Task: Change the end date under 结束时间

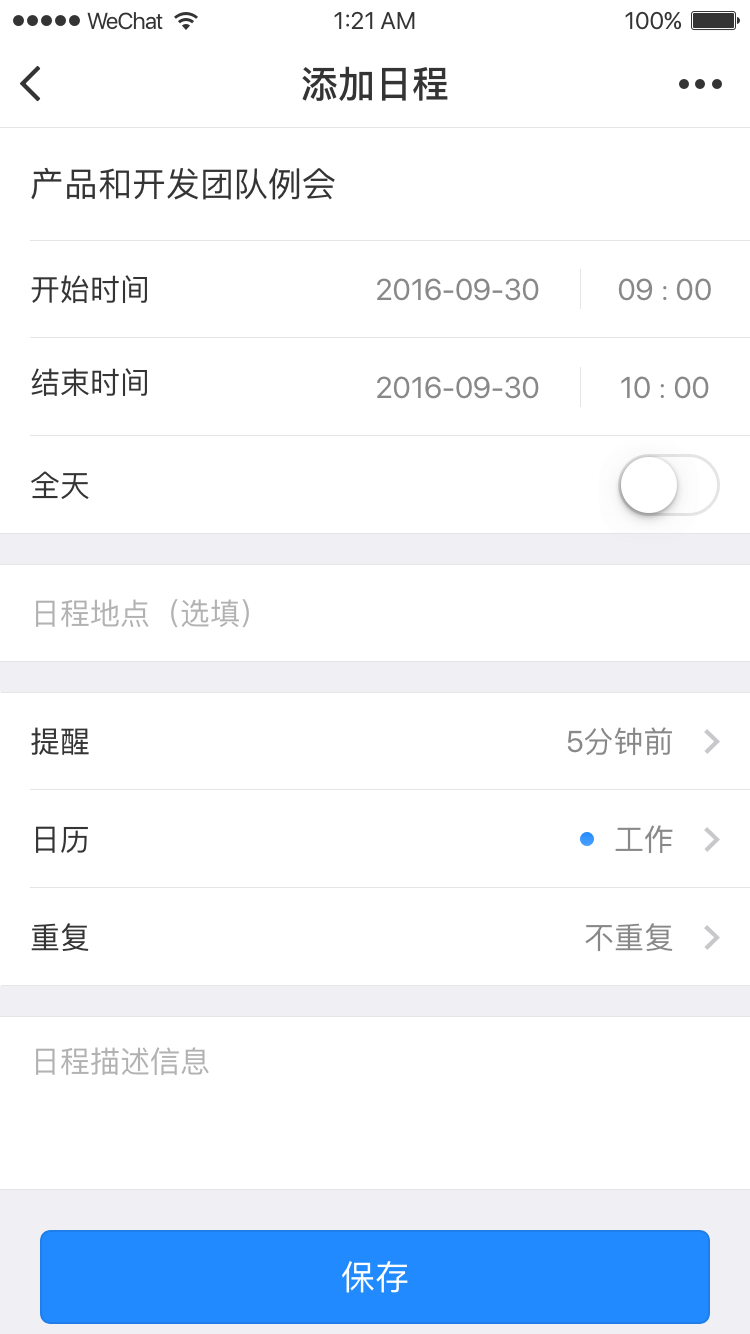Action: coord(457,387)
